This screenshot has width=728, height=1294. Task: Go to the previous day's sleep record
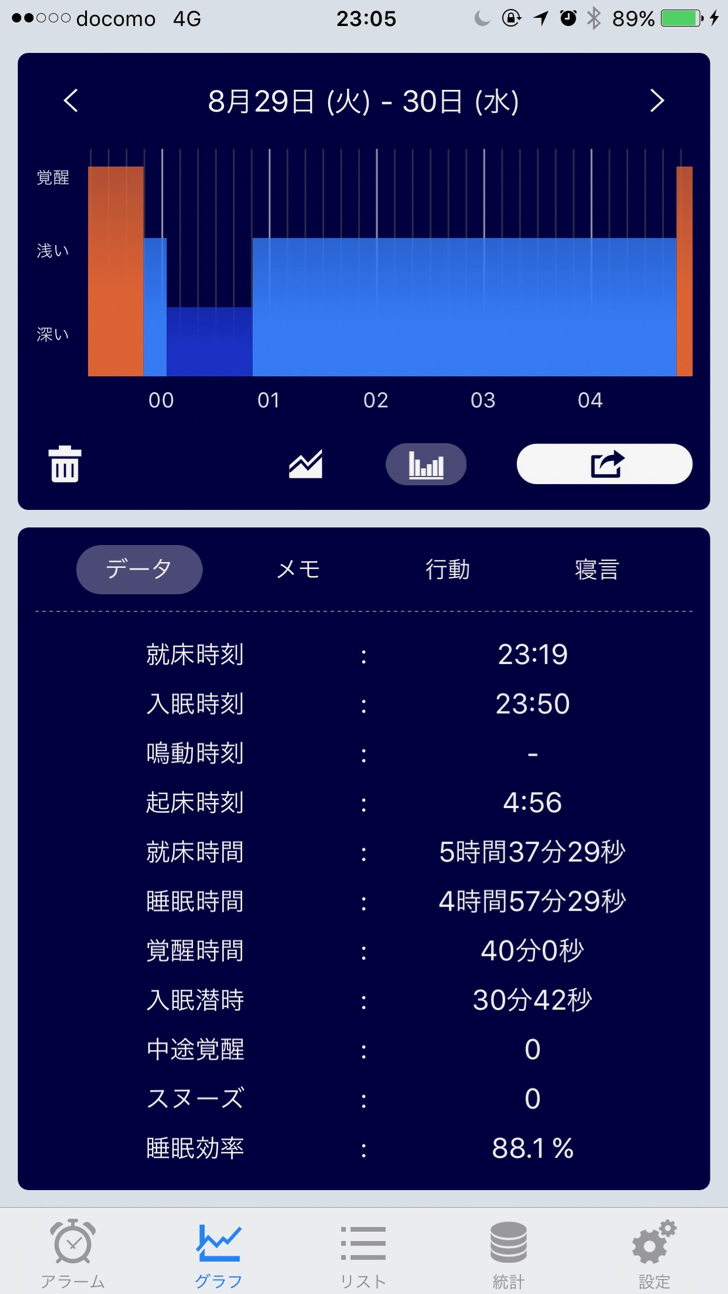70,101
